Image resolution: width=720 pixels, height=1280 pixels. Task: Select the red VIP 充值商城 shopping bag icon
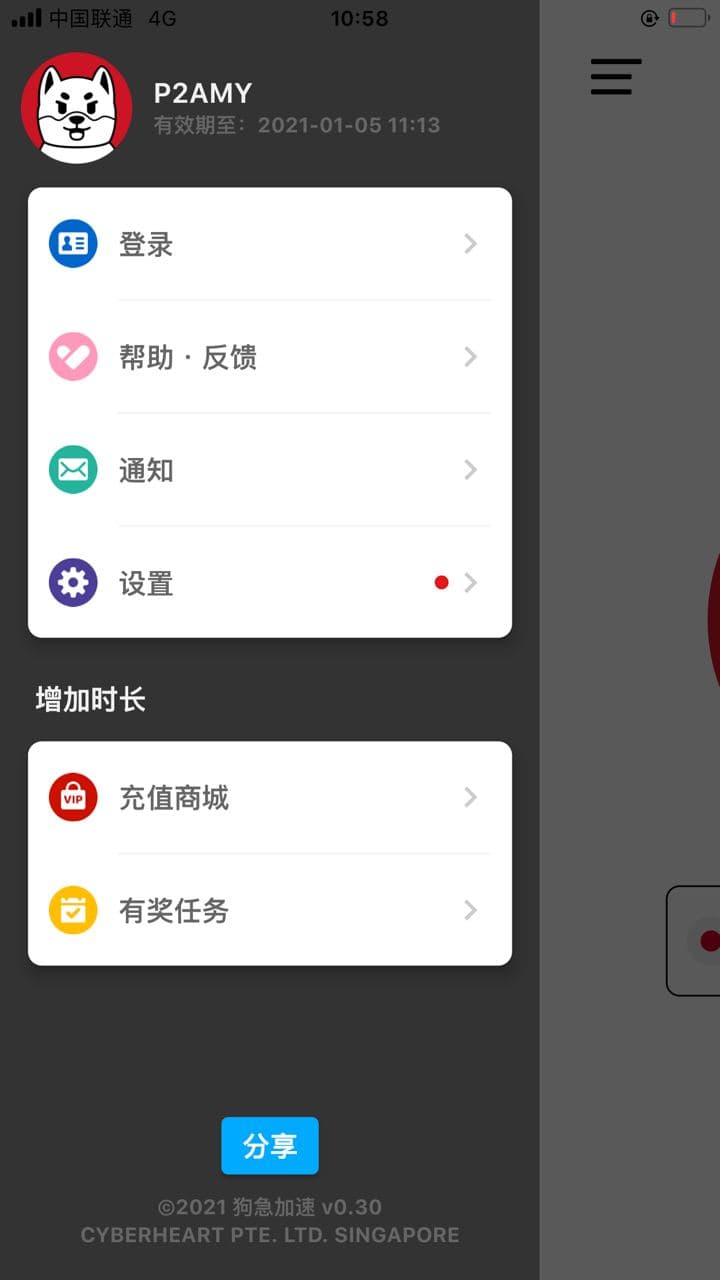[x=71, y=797]
